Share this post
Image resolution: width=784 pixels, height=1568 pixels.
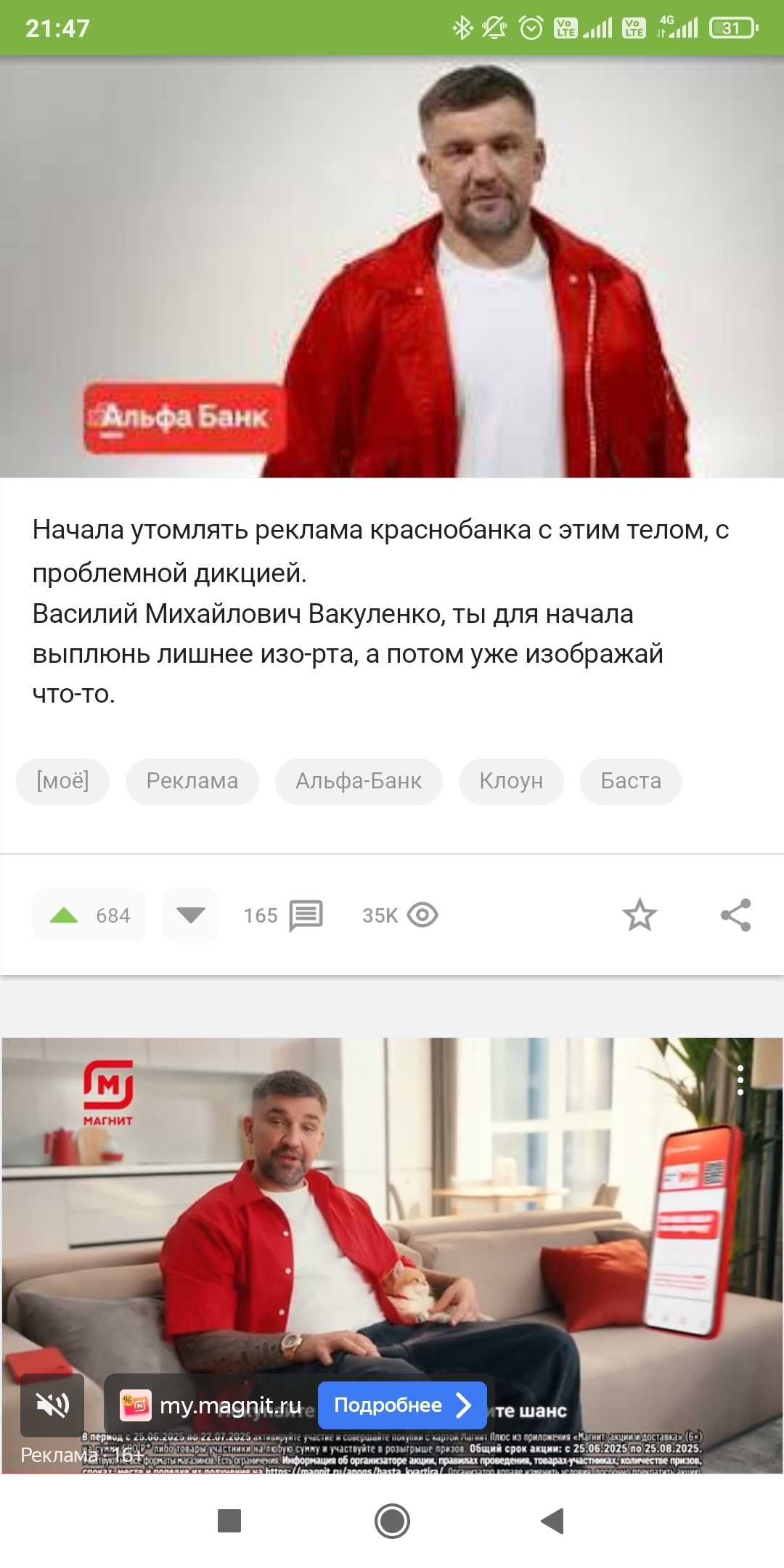(735, 915)
